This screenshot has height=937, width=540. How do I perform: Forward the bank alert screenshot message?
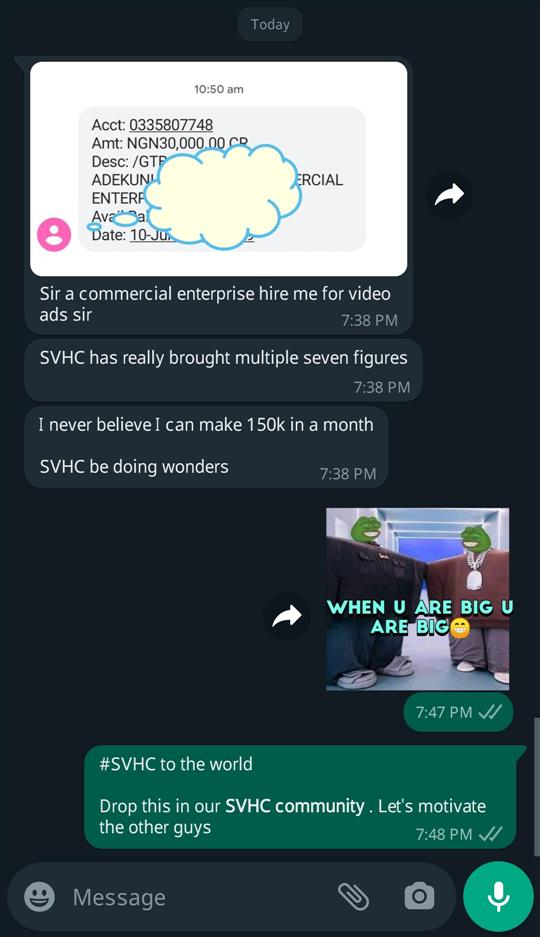(449, 195)
